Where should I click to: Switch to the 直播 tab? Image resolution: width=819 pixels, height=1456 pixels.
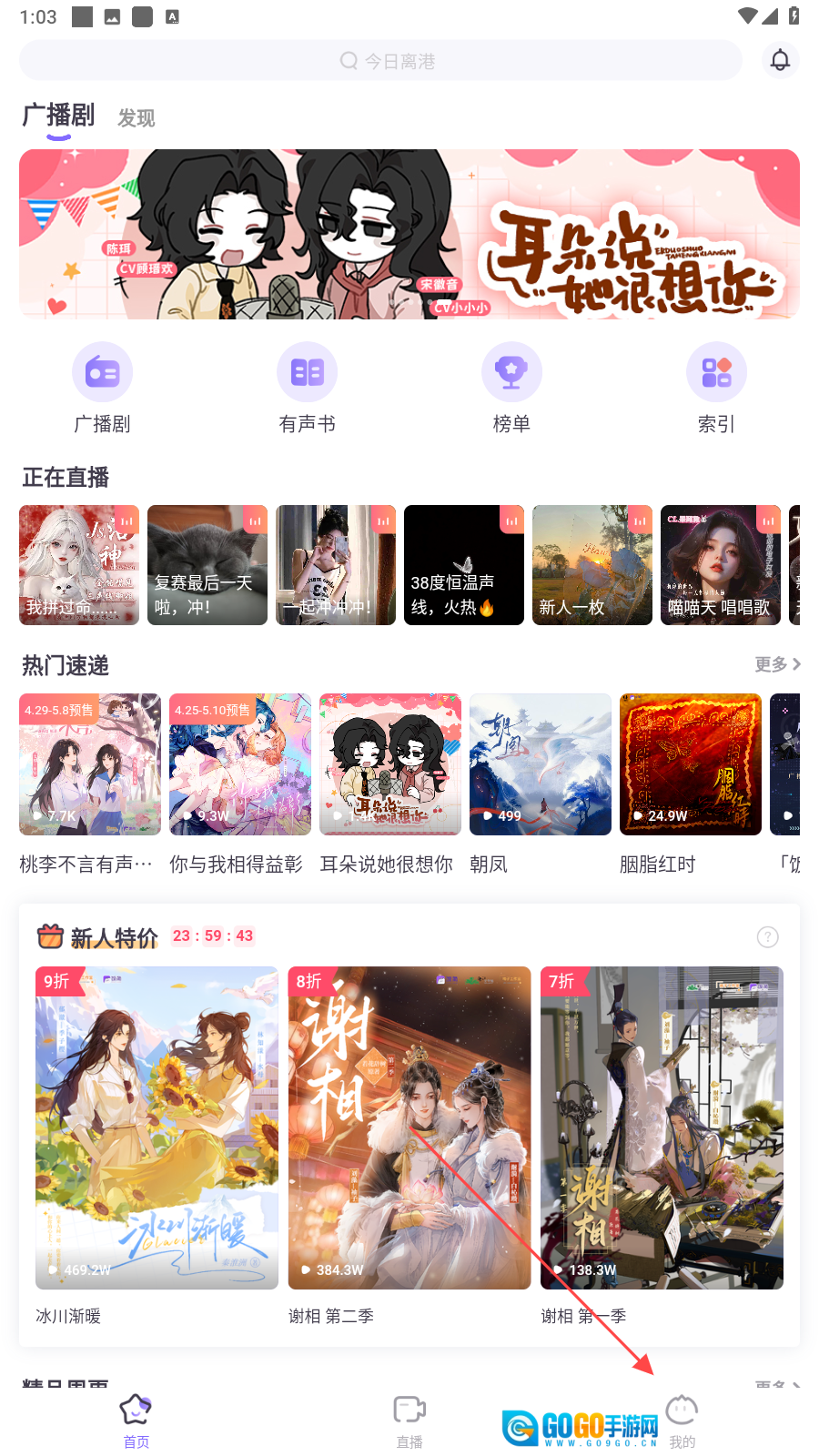[x=409, y=1421]
